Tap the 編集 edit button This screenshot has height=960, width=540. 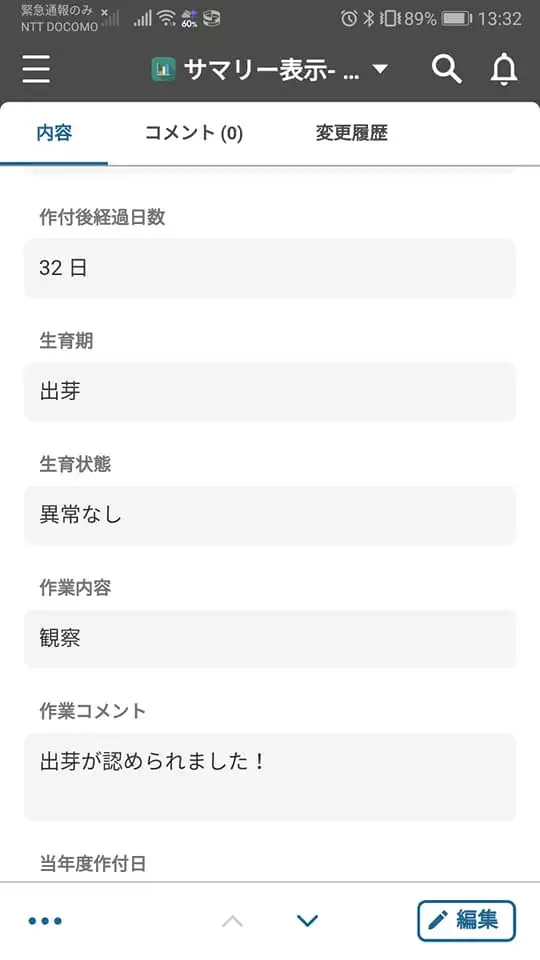click(467, 920)
